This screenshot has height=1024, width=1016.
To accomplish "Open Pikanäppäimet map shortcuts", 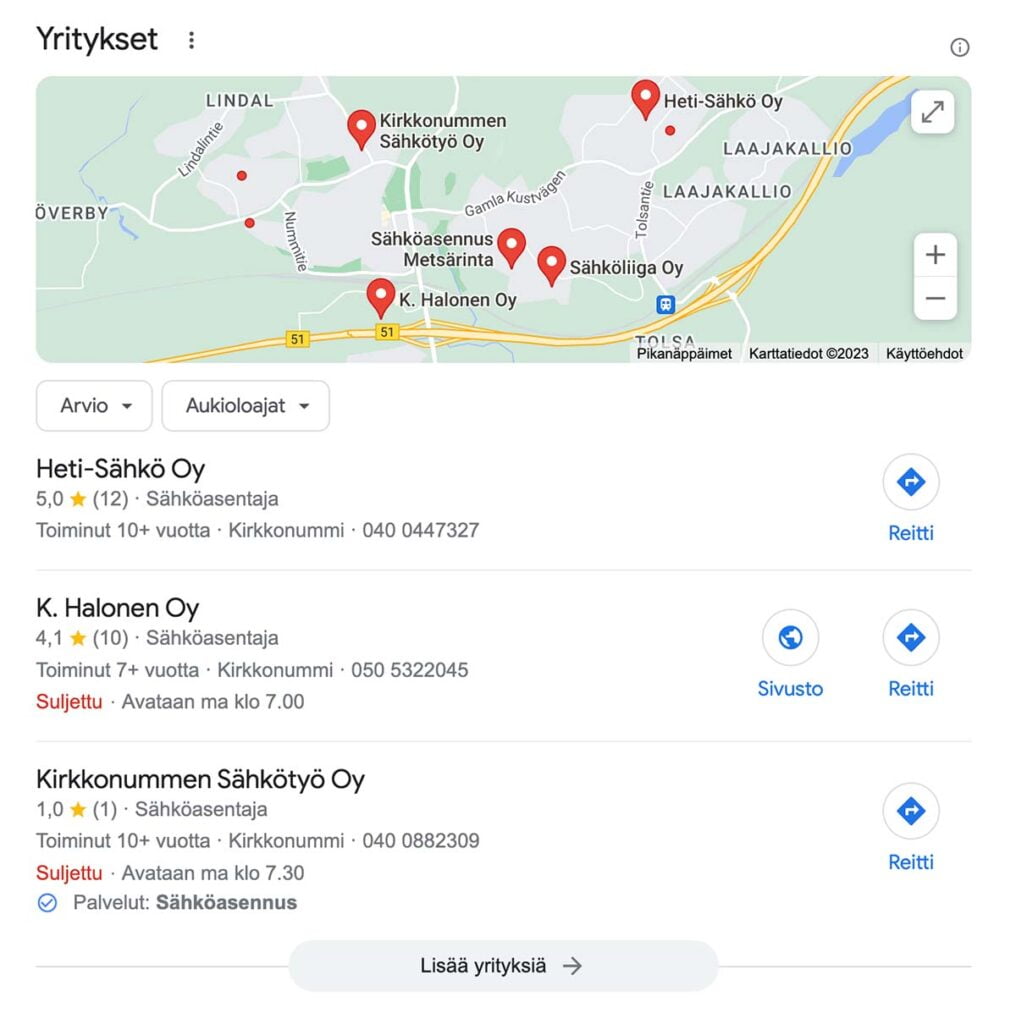I will tap(684, 354).
